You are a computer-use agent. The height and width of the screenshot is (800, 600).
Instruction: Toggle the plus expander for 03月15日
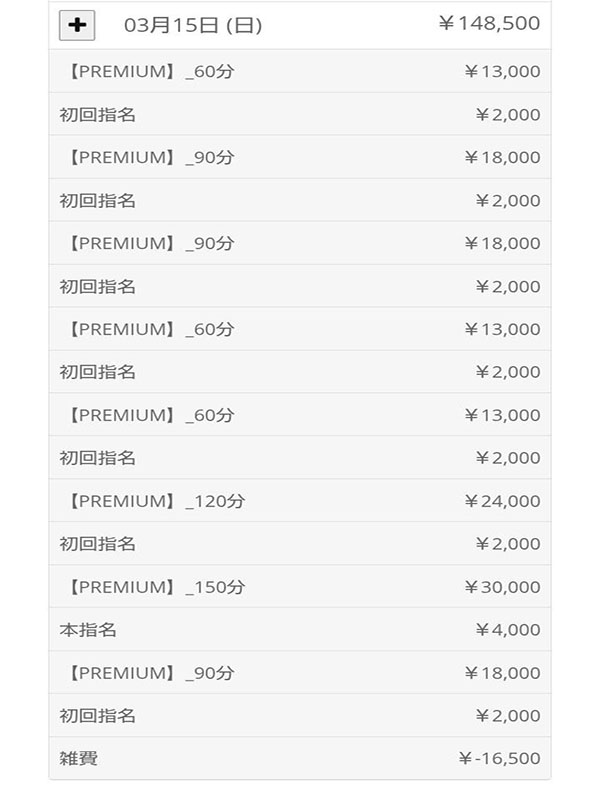(77, 25)
